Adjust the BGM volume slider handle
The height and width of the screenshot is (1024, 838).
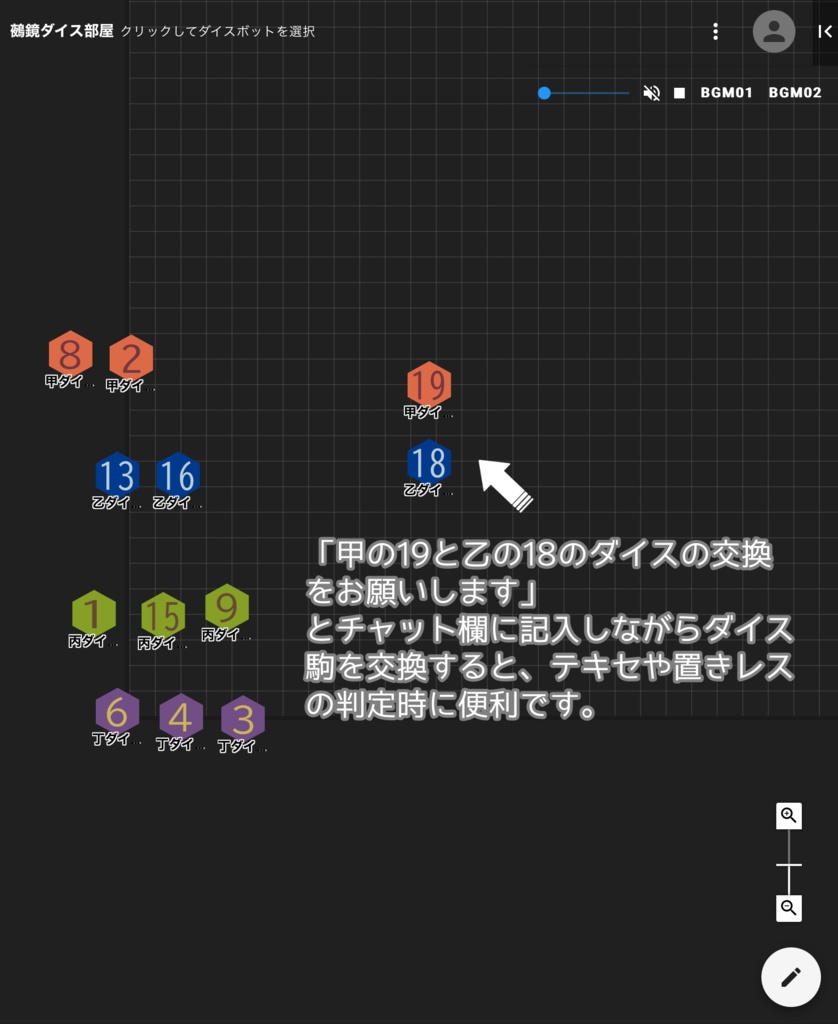click(x=544, y=92)
